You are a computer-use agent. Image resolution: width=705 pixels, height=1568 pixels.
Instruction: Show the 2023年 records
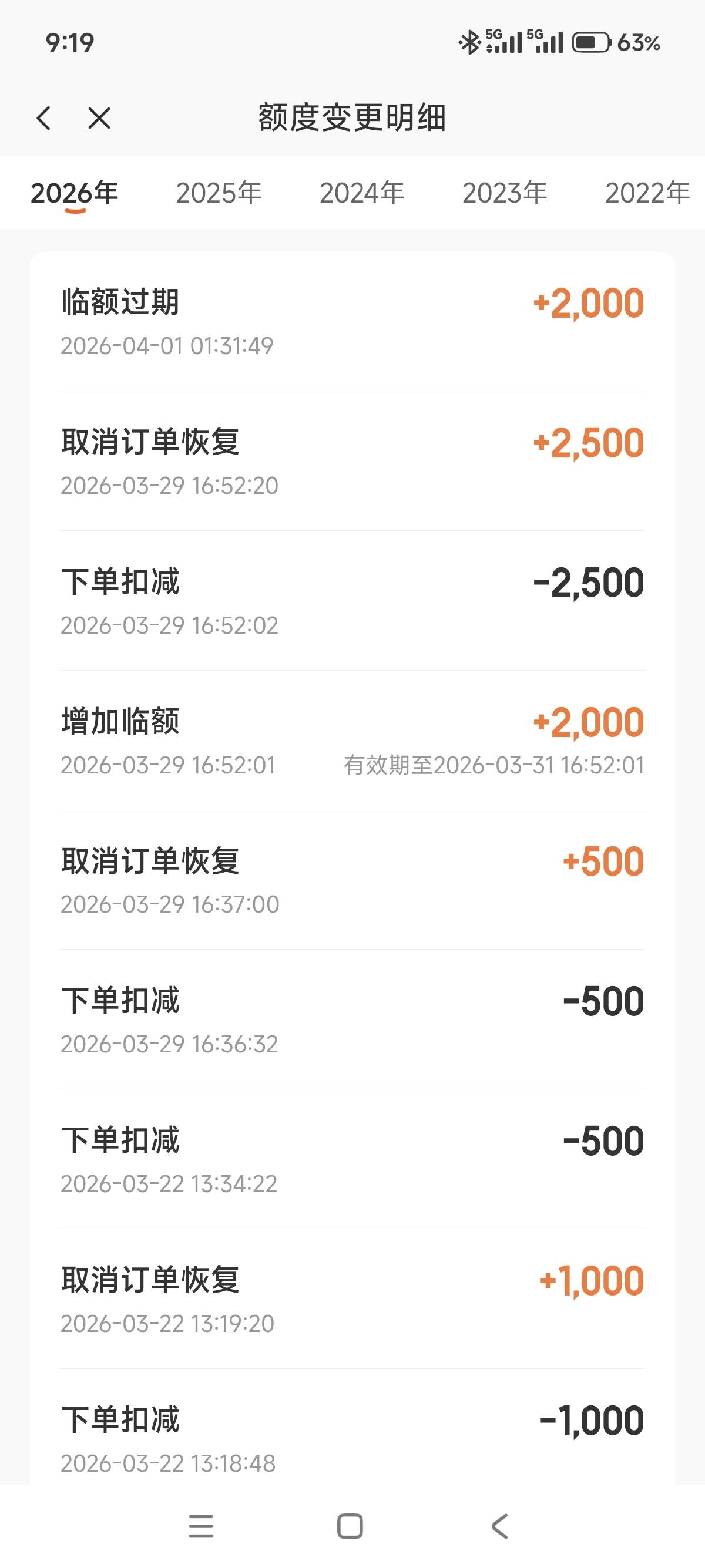(504, 194)
